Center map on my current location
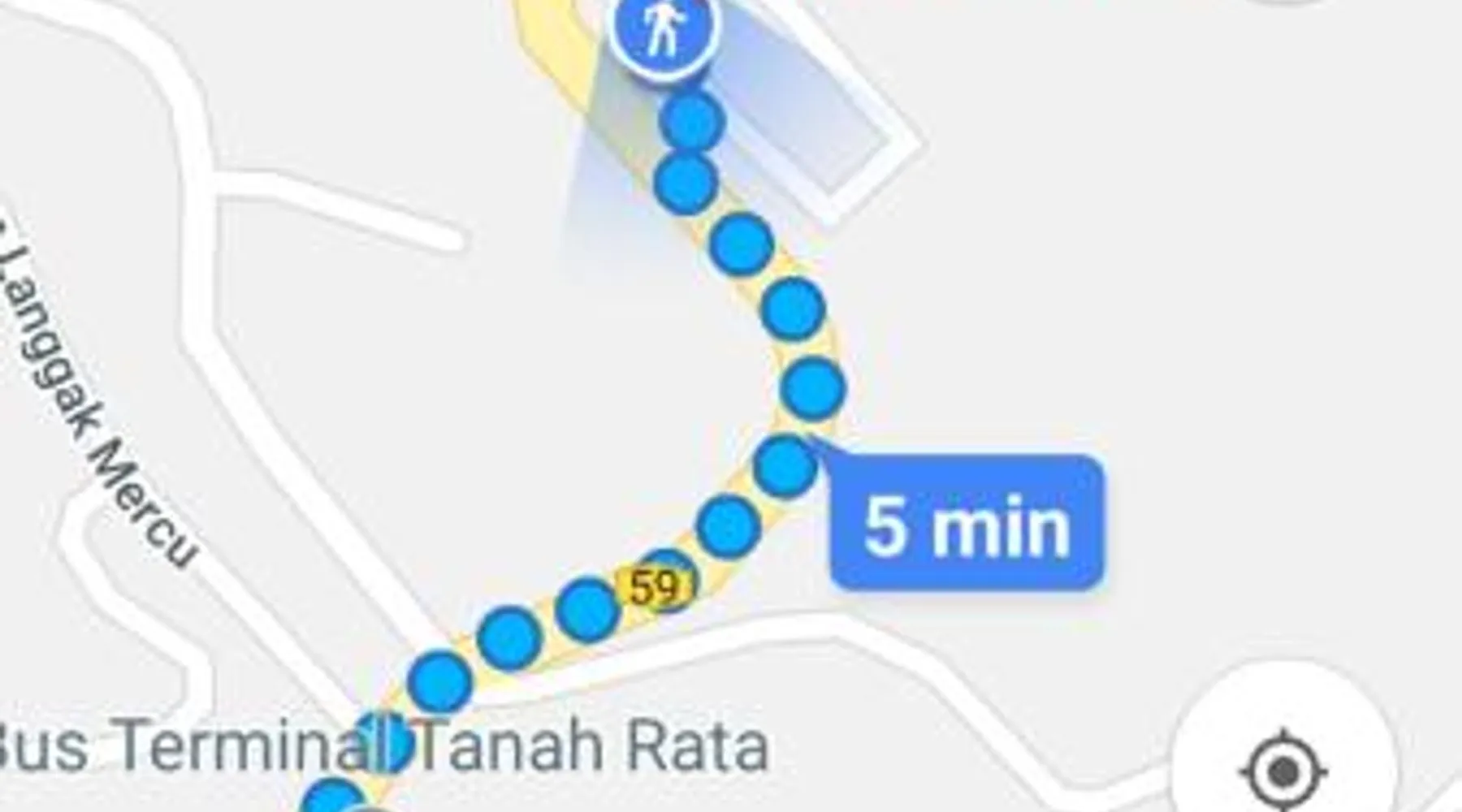Screen dimensions: 1462x812 [1284, 768]
